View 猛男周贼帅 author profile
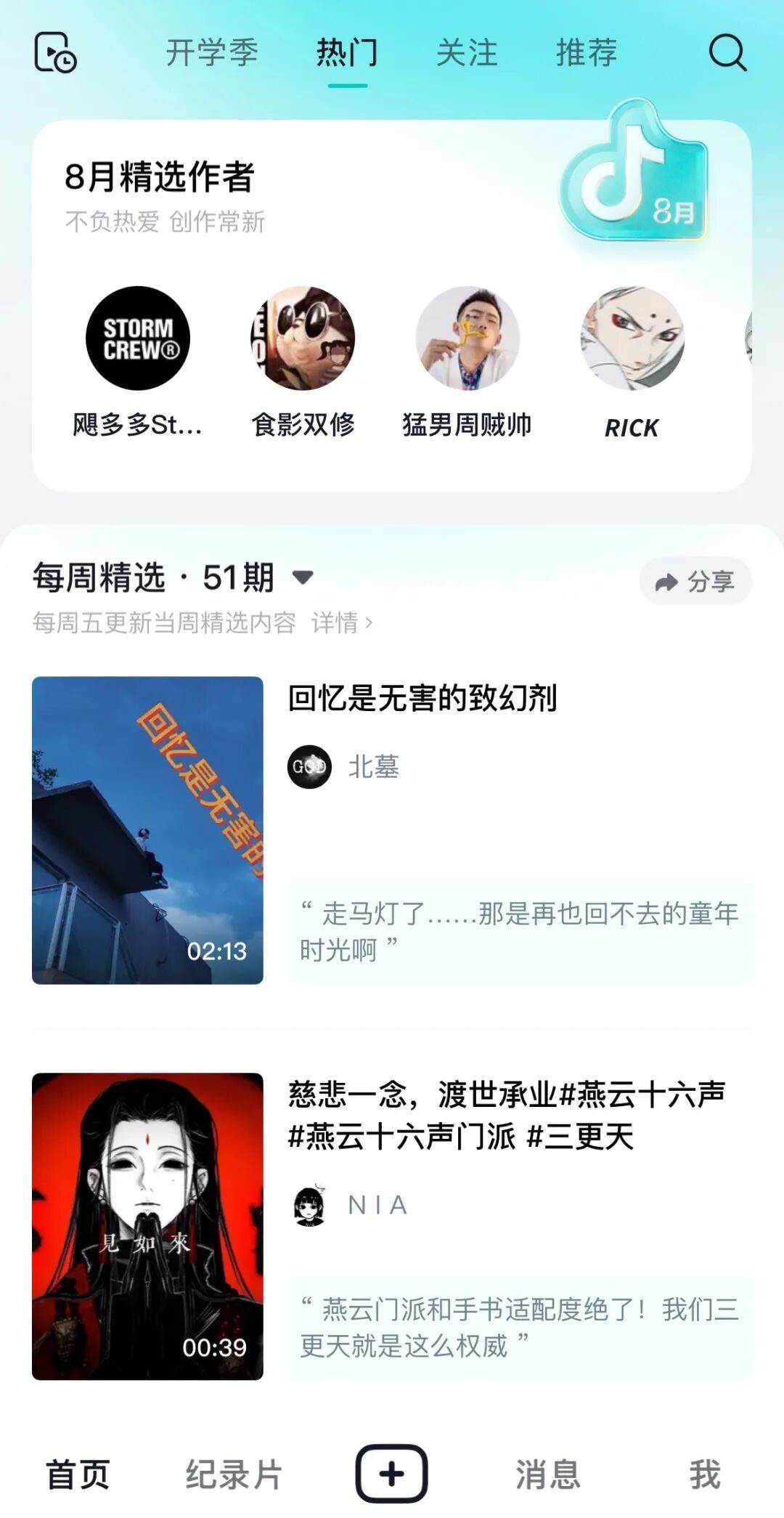Image resolution: width=784 pixels, height=1518 pixels. point(467,338)
